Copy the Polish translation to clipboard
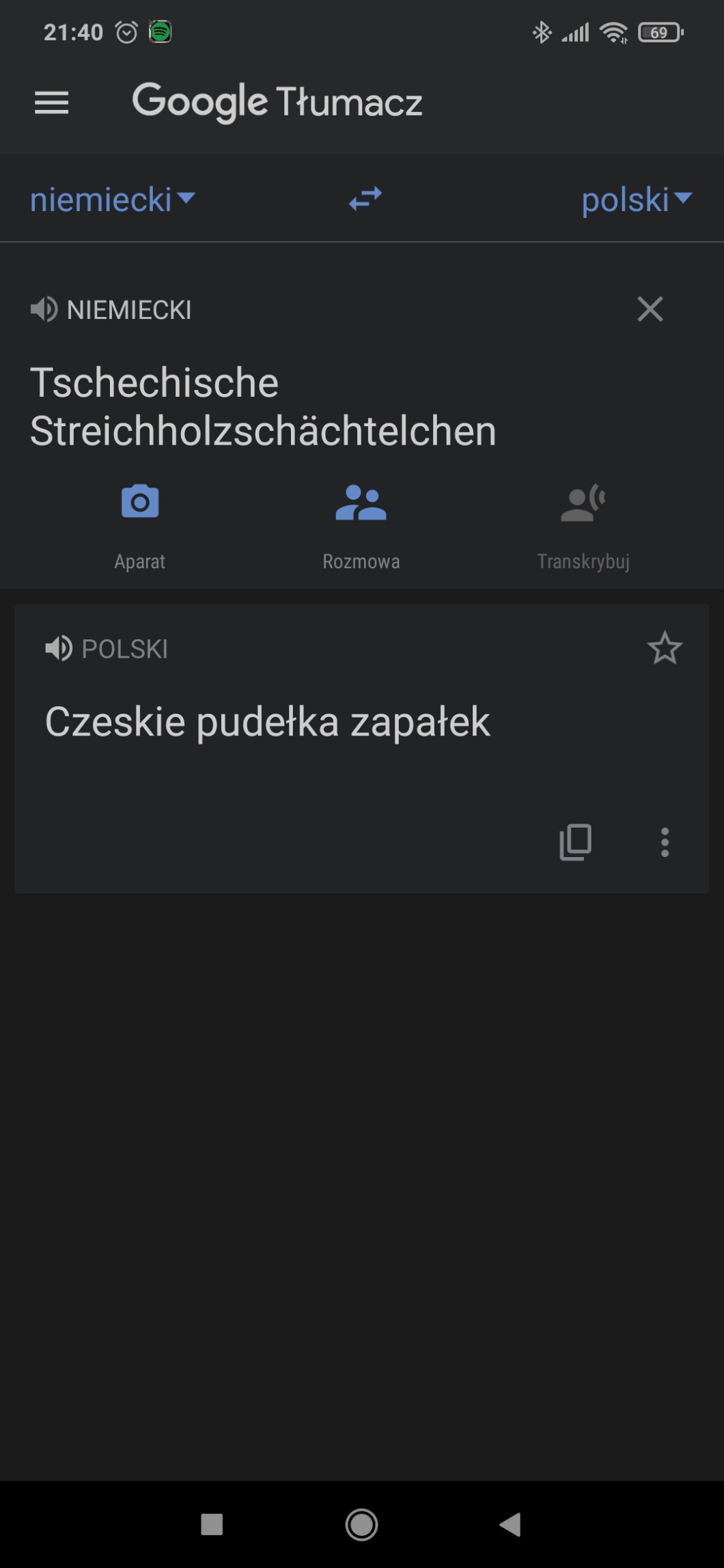This screenshot has width=724, height=1568. tap(575, 842)
